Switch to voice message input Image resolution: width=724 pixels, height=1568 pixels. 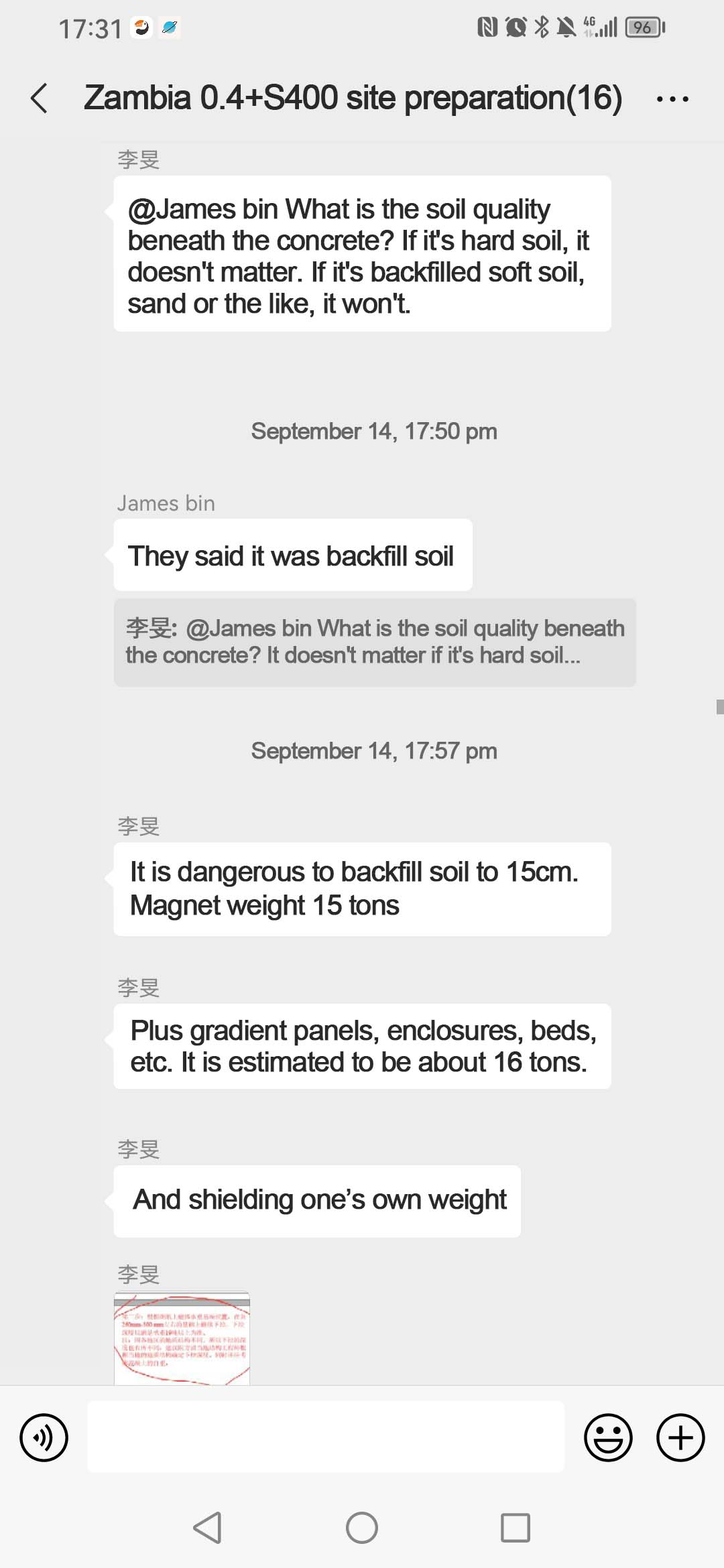[44, 1437]
